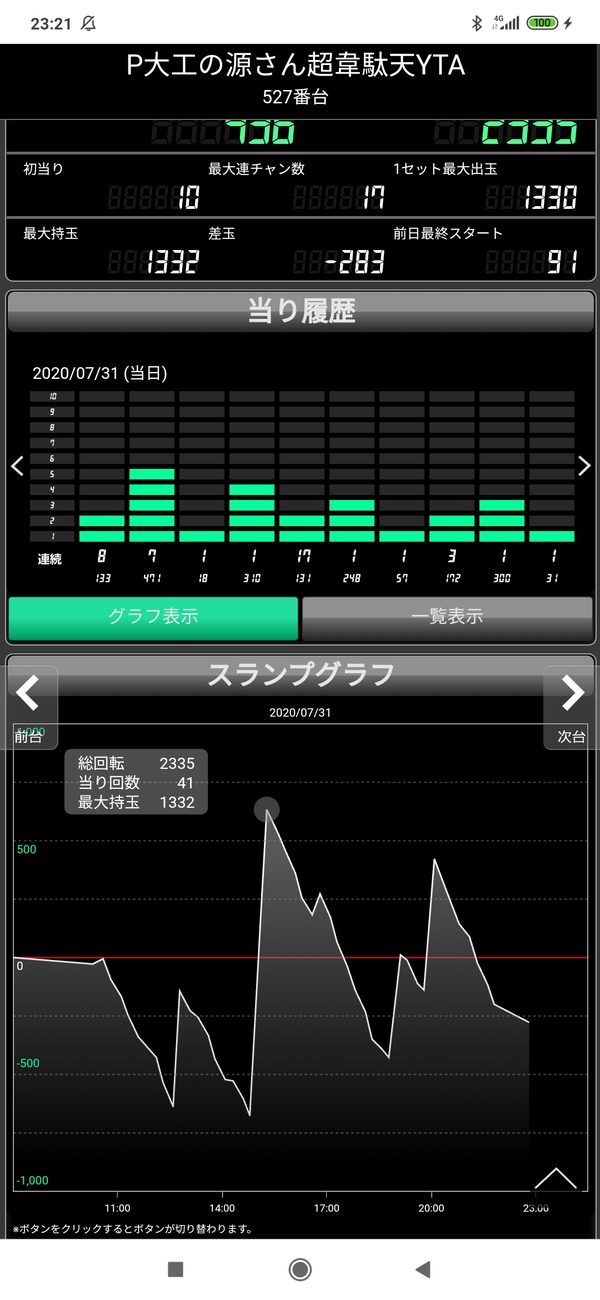Go back with the system back button
The height and width of the screenshot is (1300, 600).
pos(423,1269)
